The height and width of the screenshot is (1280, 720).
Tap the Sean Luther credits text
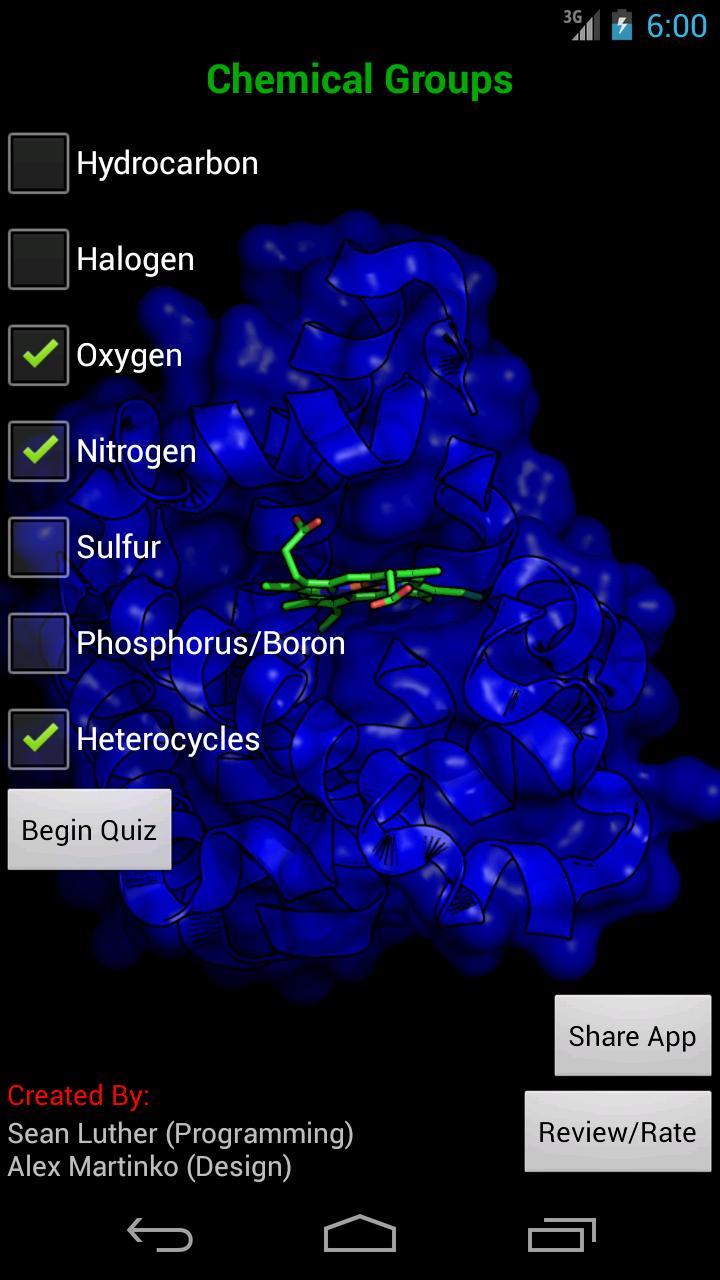pos(180,1133)
